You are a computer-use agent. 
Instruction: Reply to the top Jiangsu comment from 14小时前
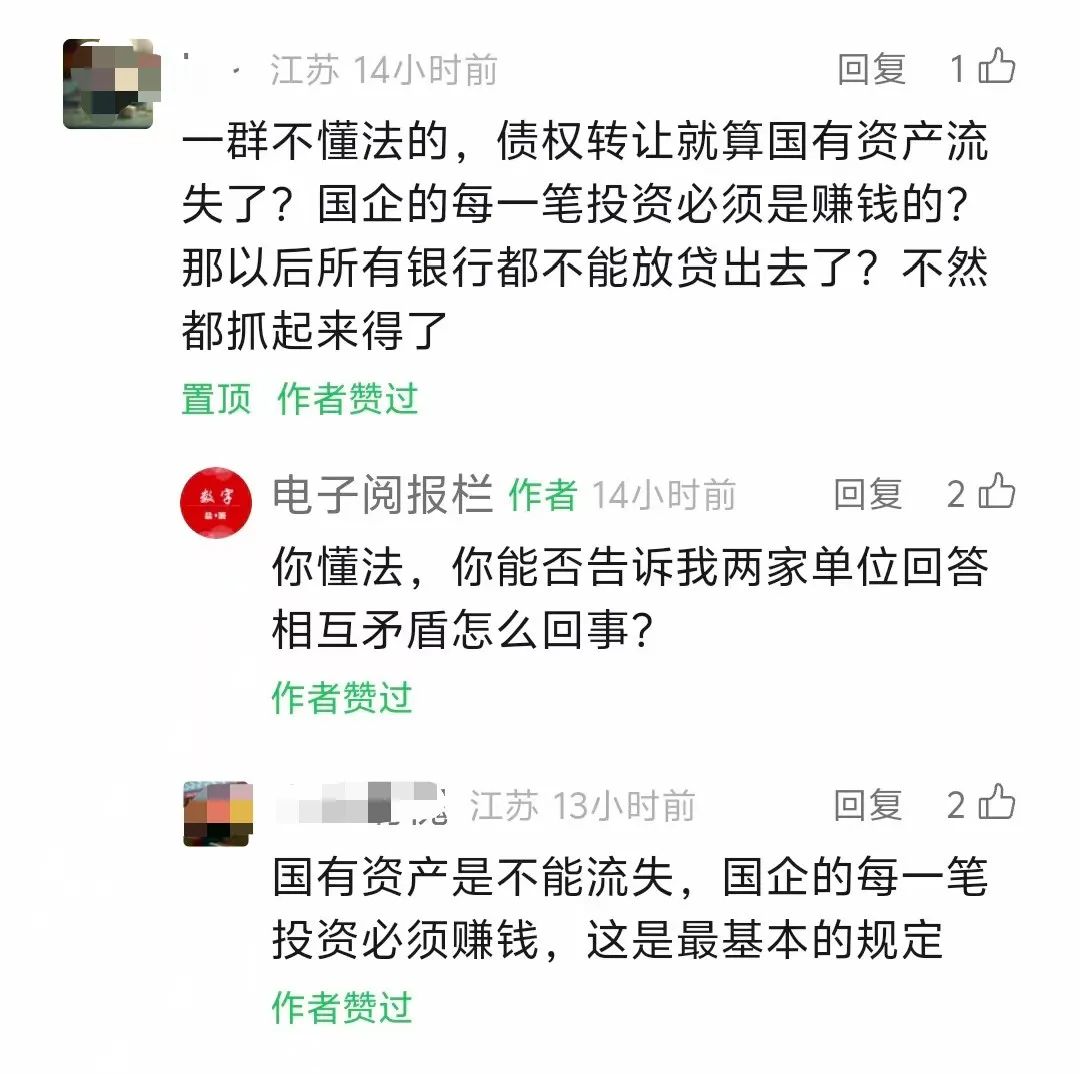(x=871, y=69)
